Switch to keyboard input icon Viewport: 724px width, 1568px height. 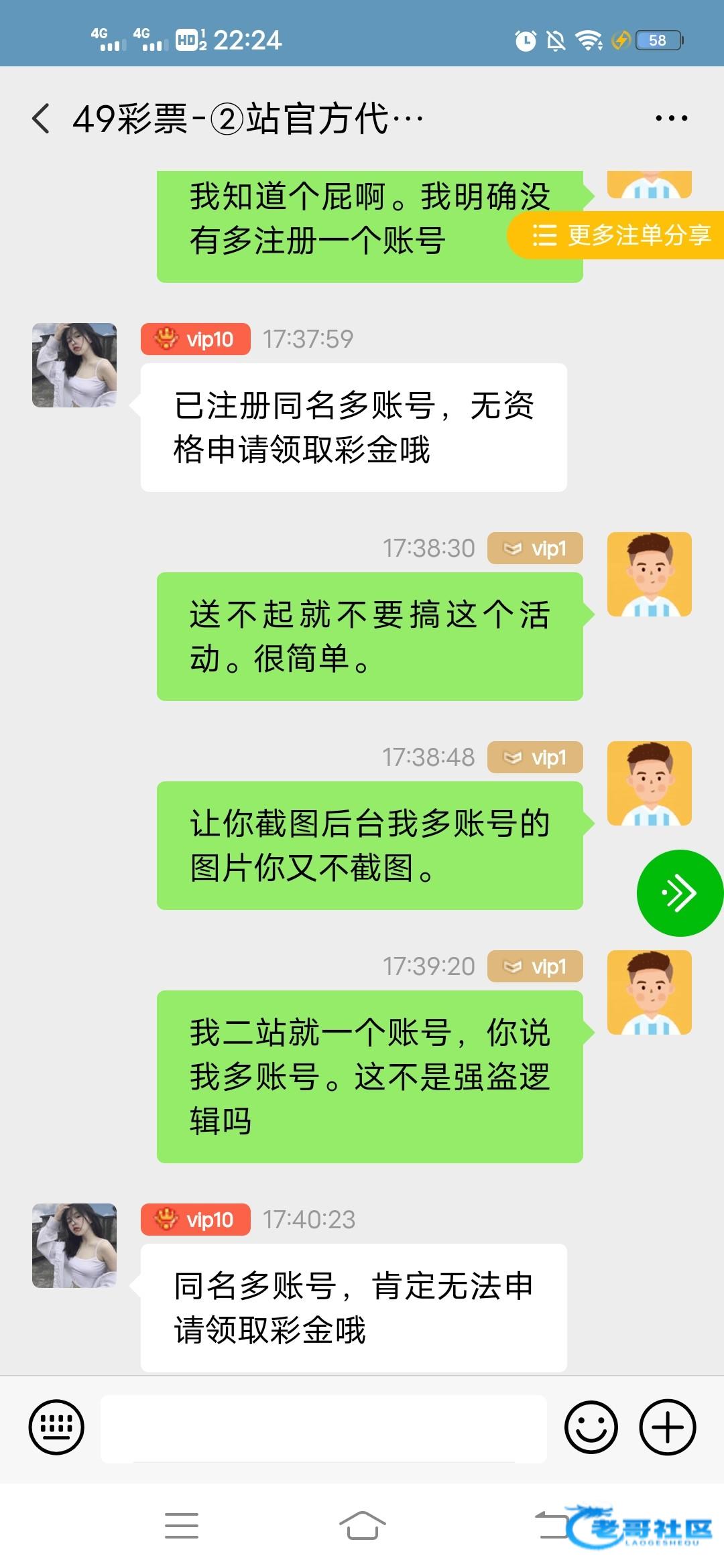[56, 1427]
